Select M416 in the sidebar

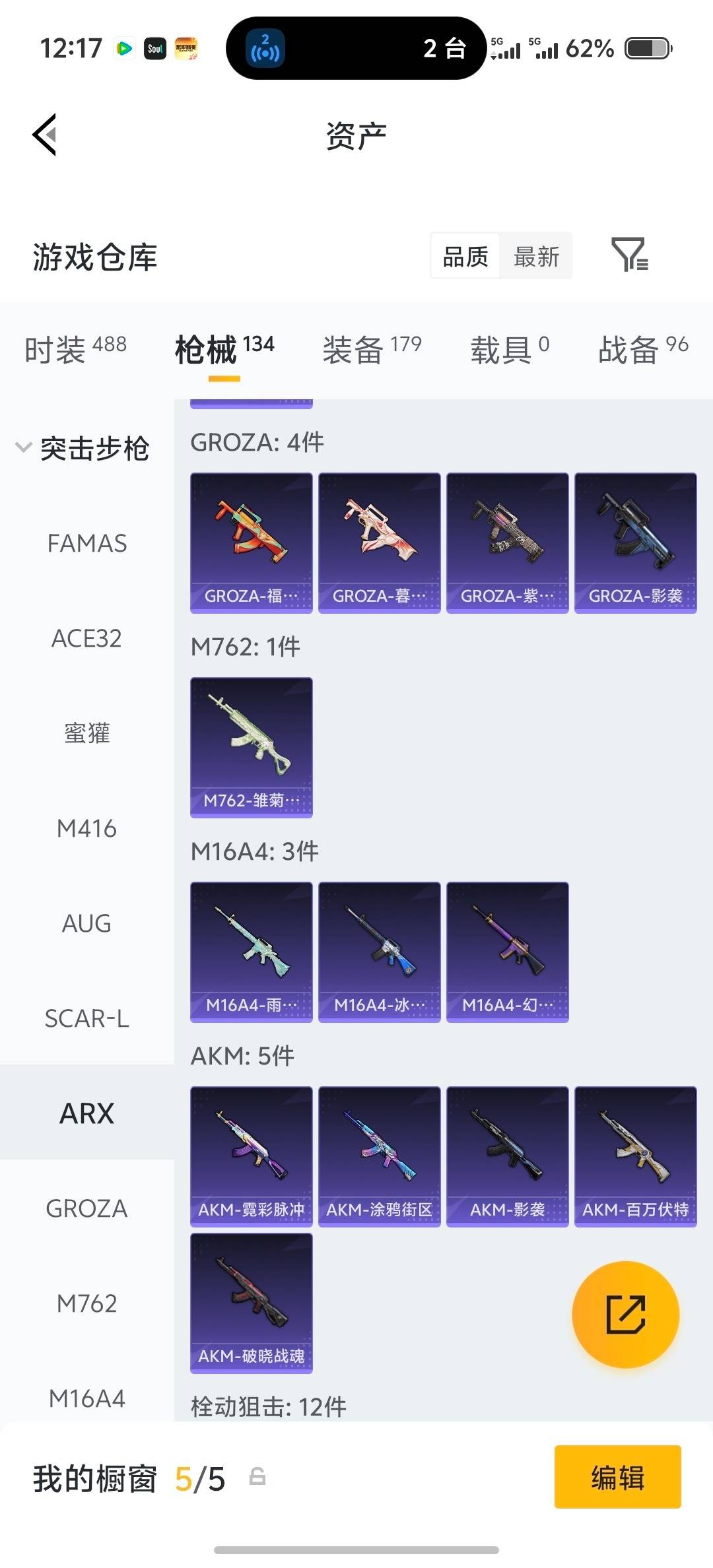coord(88,829)
